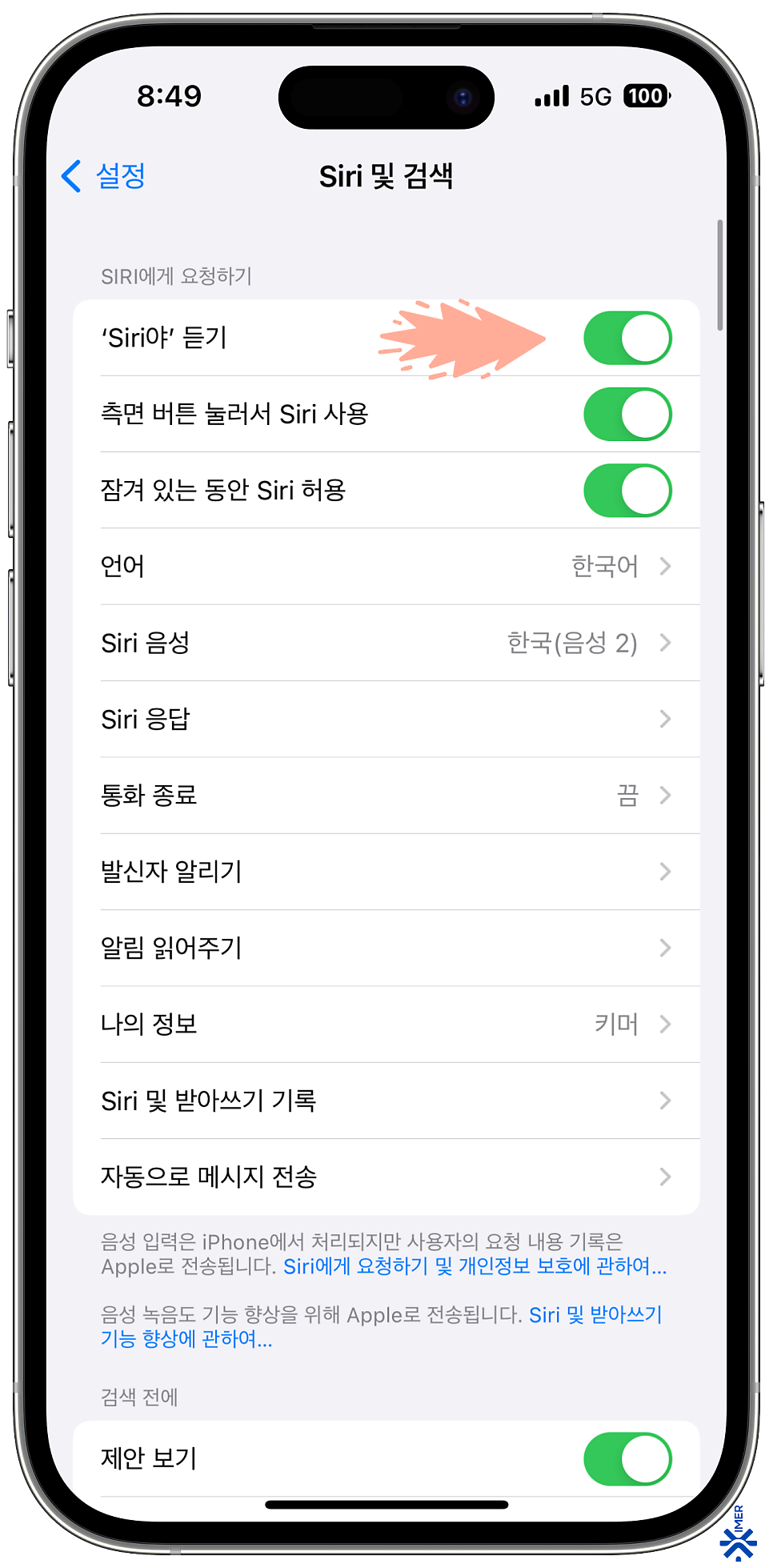Open 발신자 알리기
The image size is (773, 1568).
tap(386, 872)
